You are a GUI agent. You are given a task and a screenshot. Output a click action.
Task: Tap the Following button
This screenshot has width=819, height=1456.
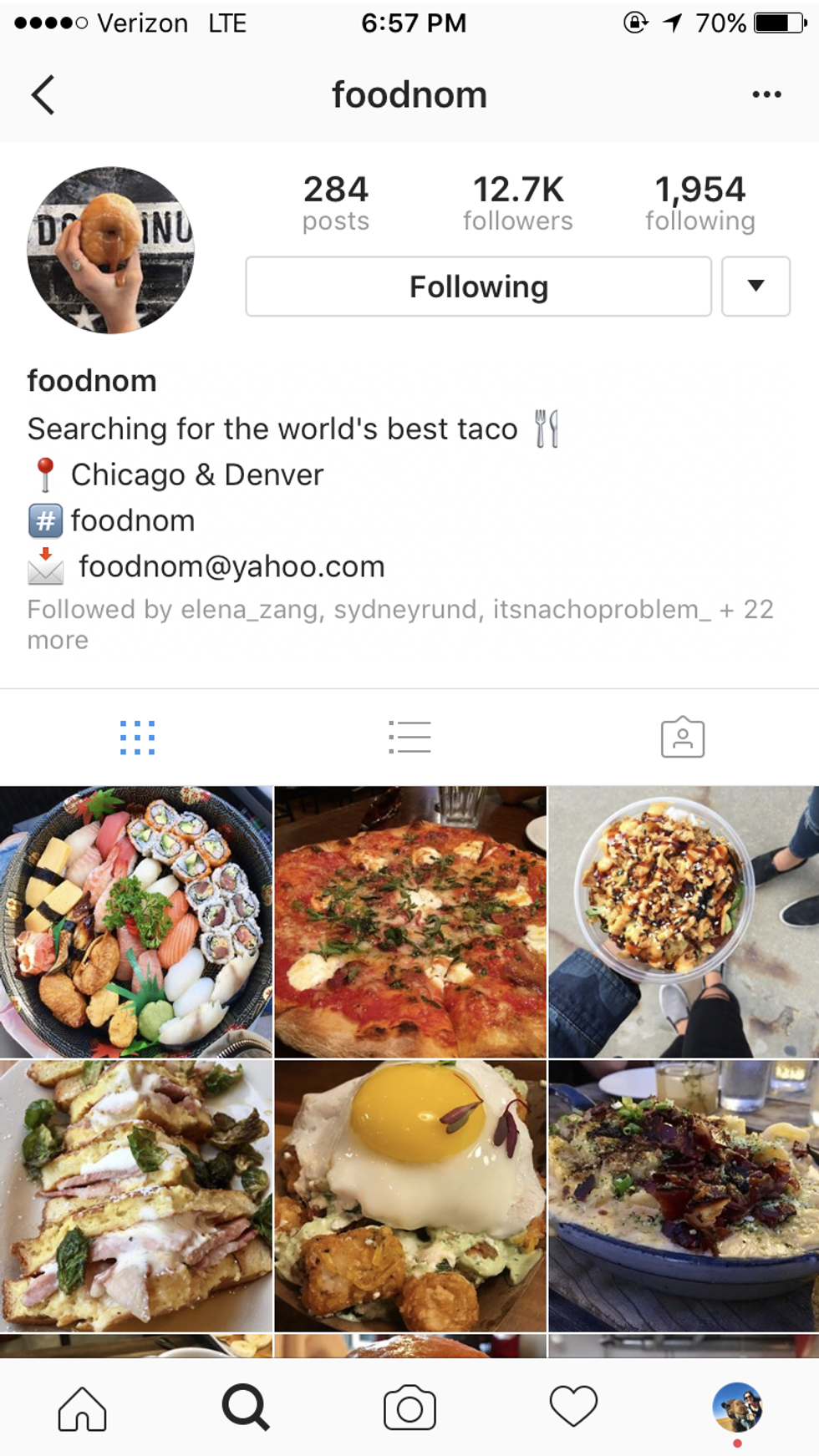(478, 287)
